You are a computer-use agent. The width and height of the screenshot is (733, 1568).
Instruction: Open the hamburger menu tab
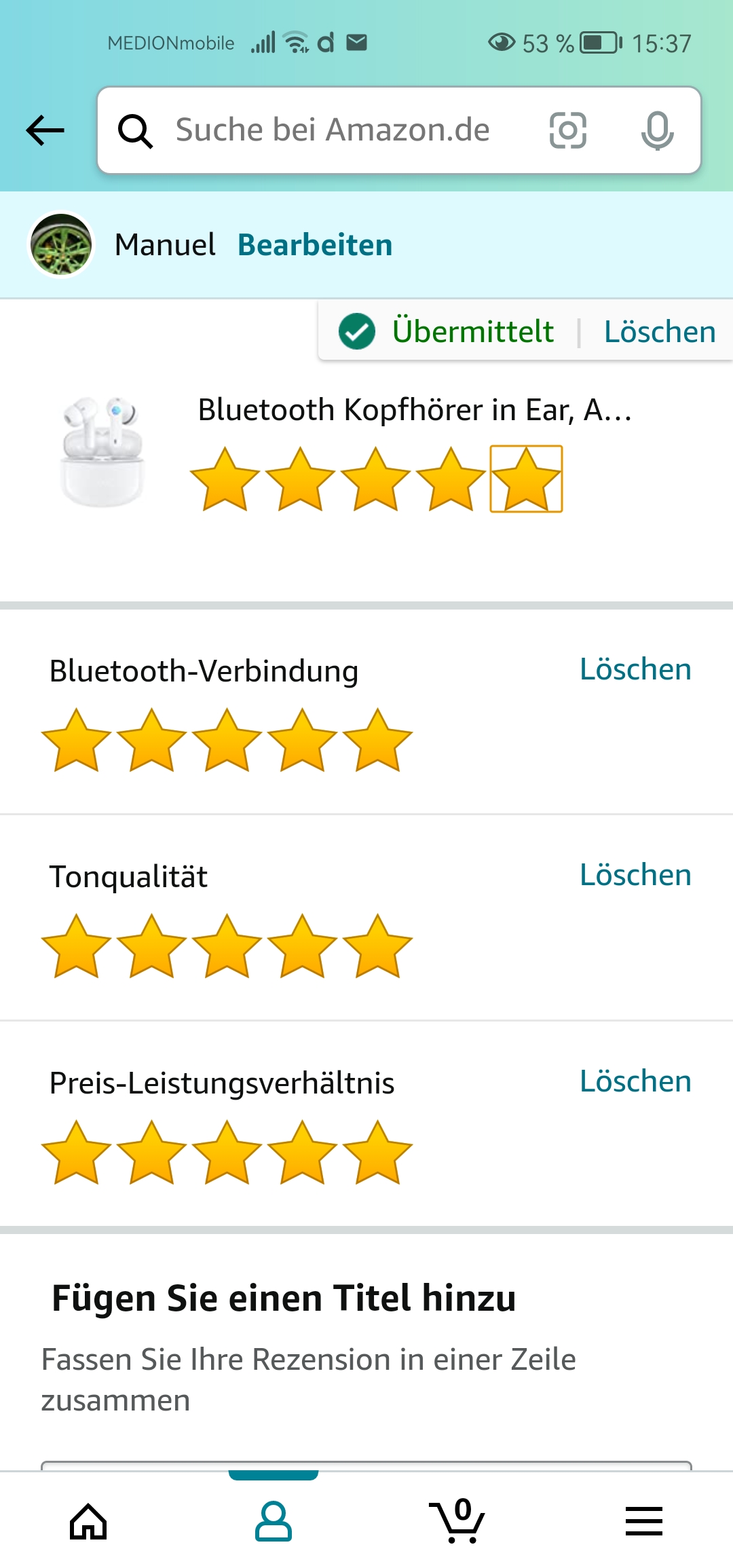[x=643, y=1521]
